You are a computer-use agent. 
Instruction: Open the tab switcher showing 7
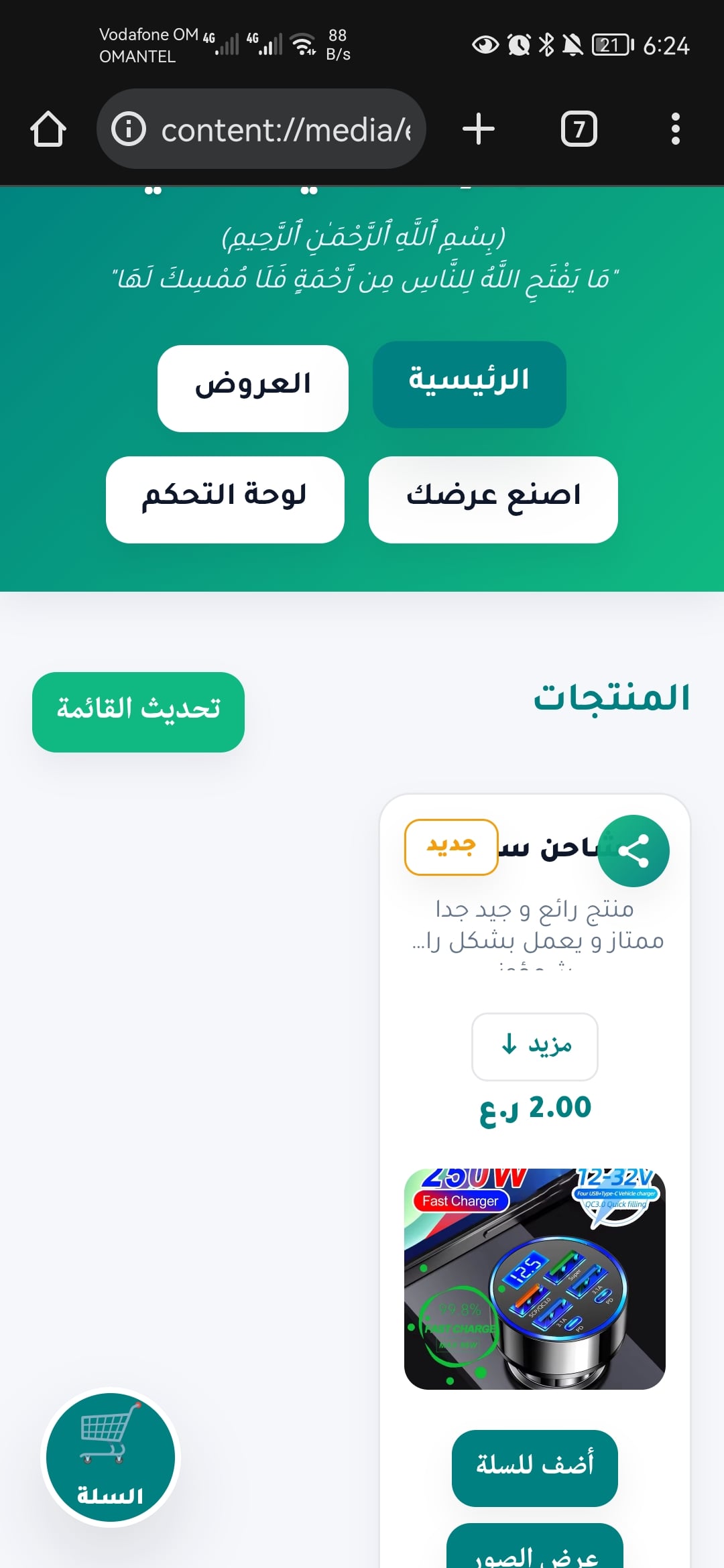(579, 129)
